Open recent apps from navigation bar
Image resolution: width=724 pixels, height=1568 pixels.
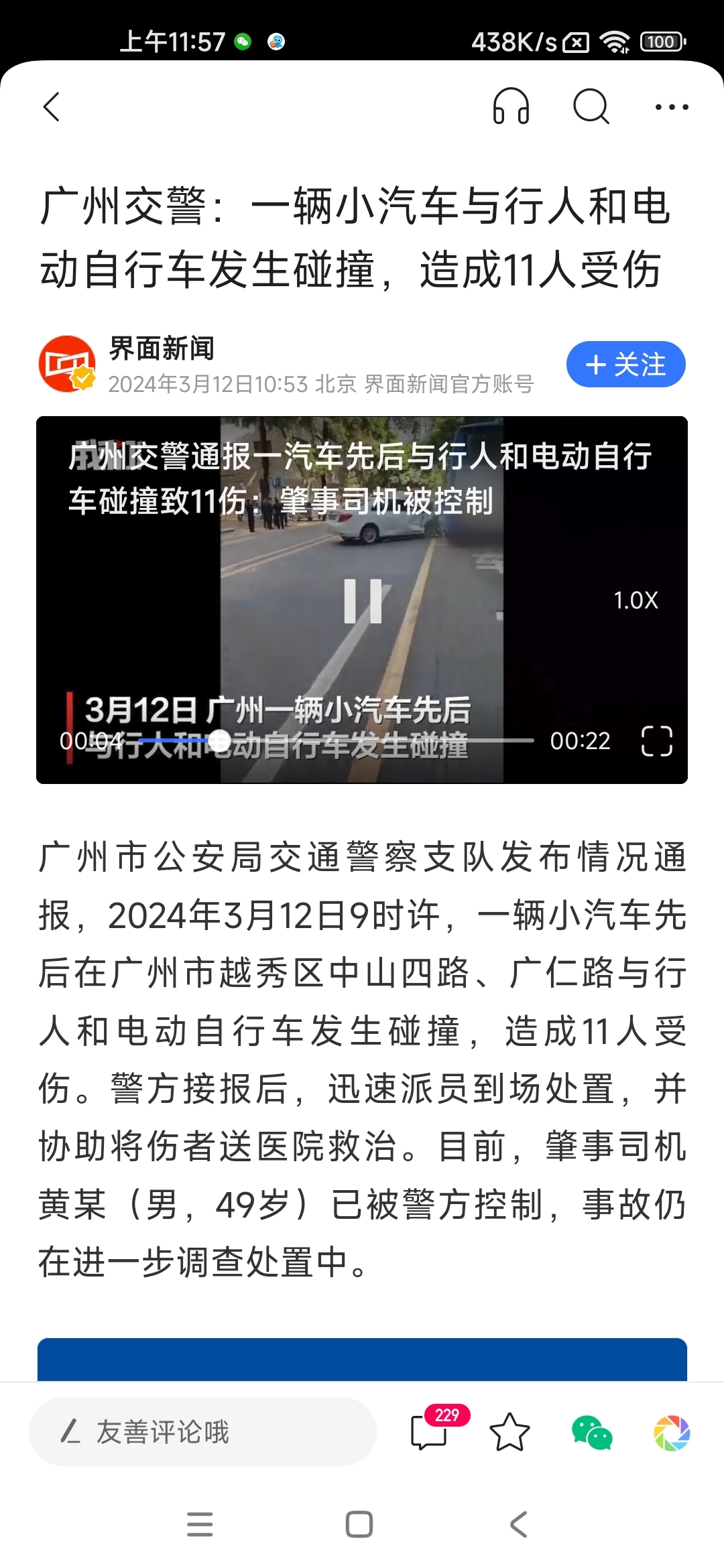coord(200,1524)
